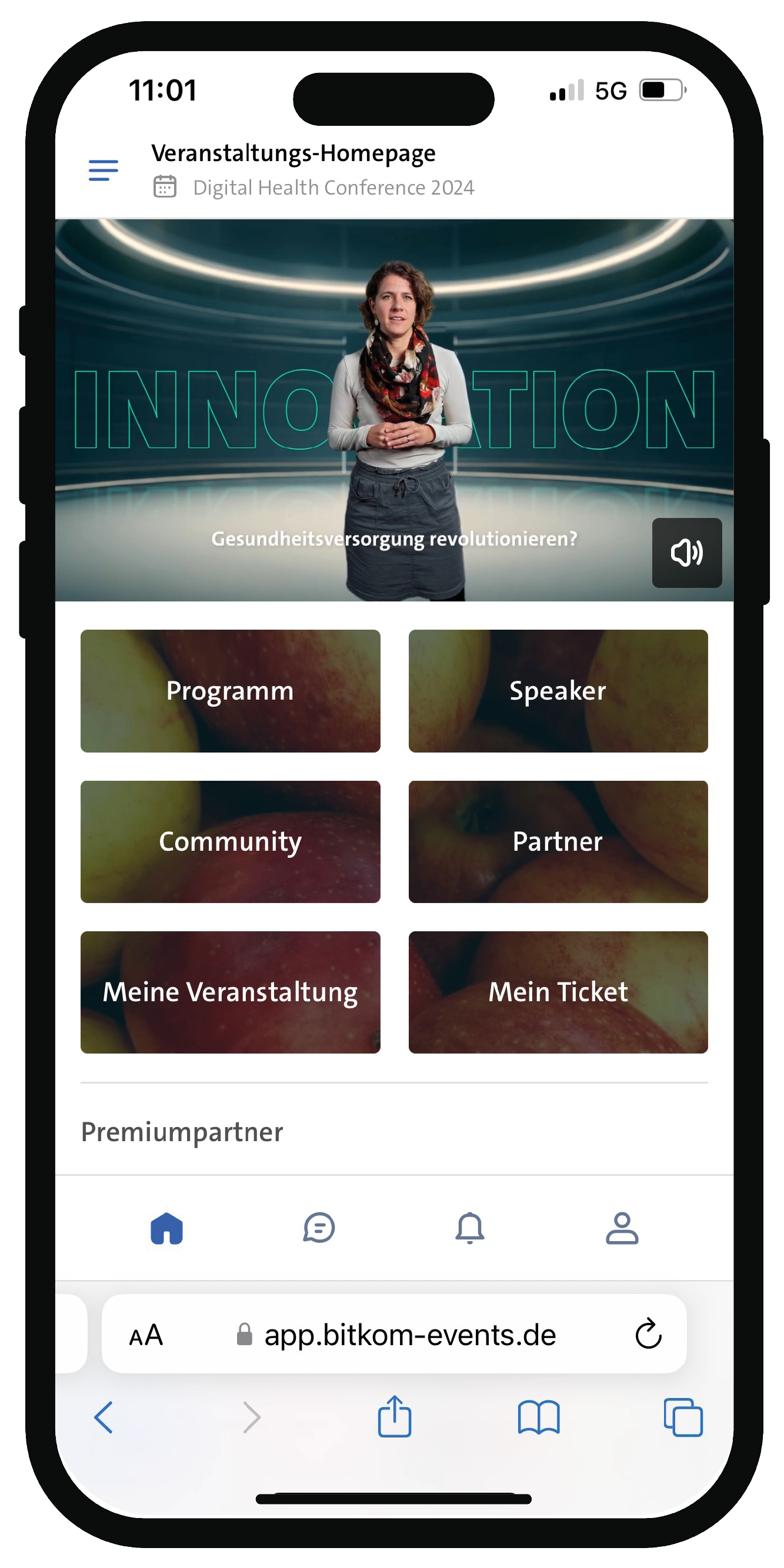Open the Speaker tile
The width and height of the screenshot is (784, 1568).
tap(558, 691)
